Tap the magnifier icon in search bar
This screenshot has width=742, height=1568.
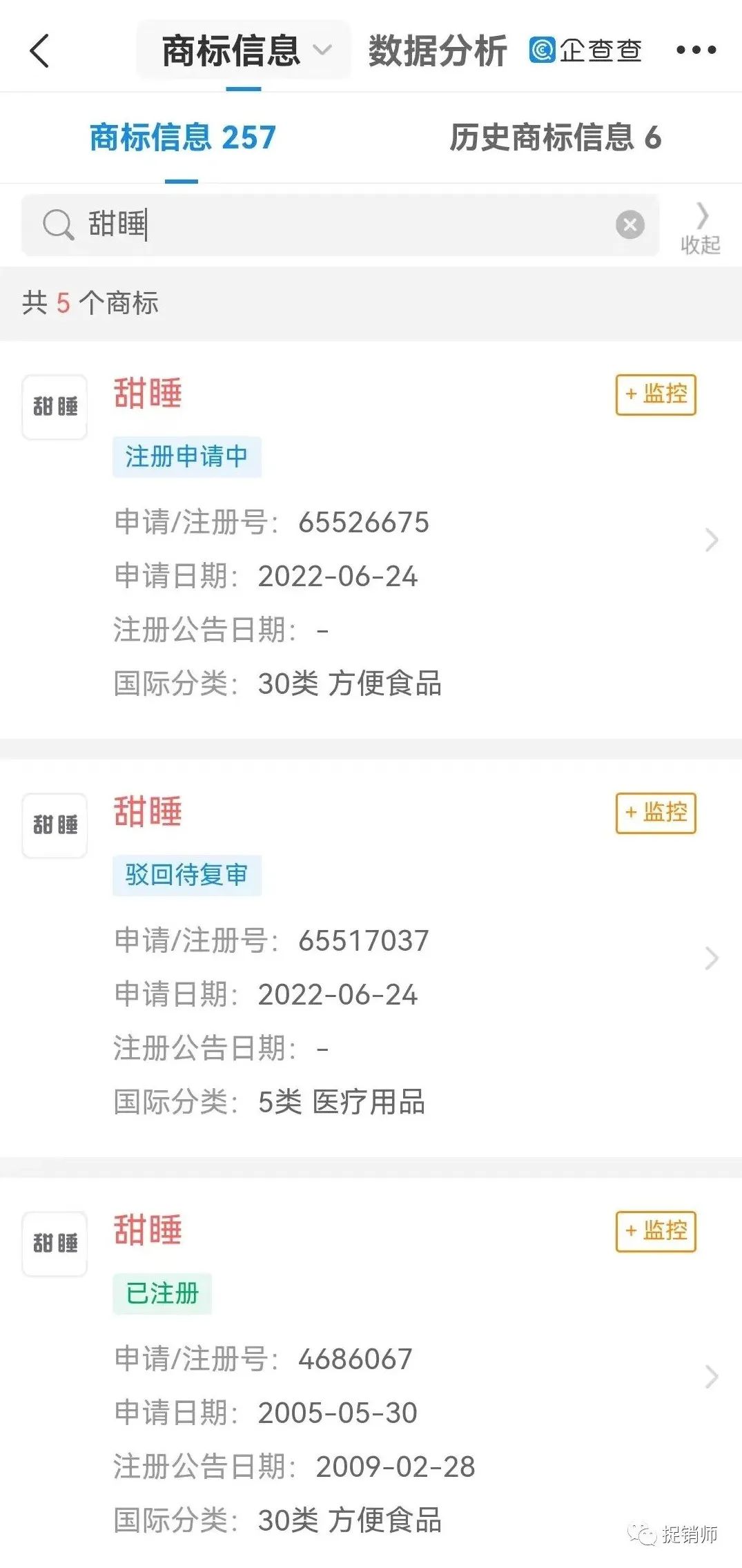(59, 225)
